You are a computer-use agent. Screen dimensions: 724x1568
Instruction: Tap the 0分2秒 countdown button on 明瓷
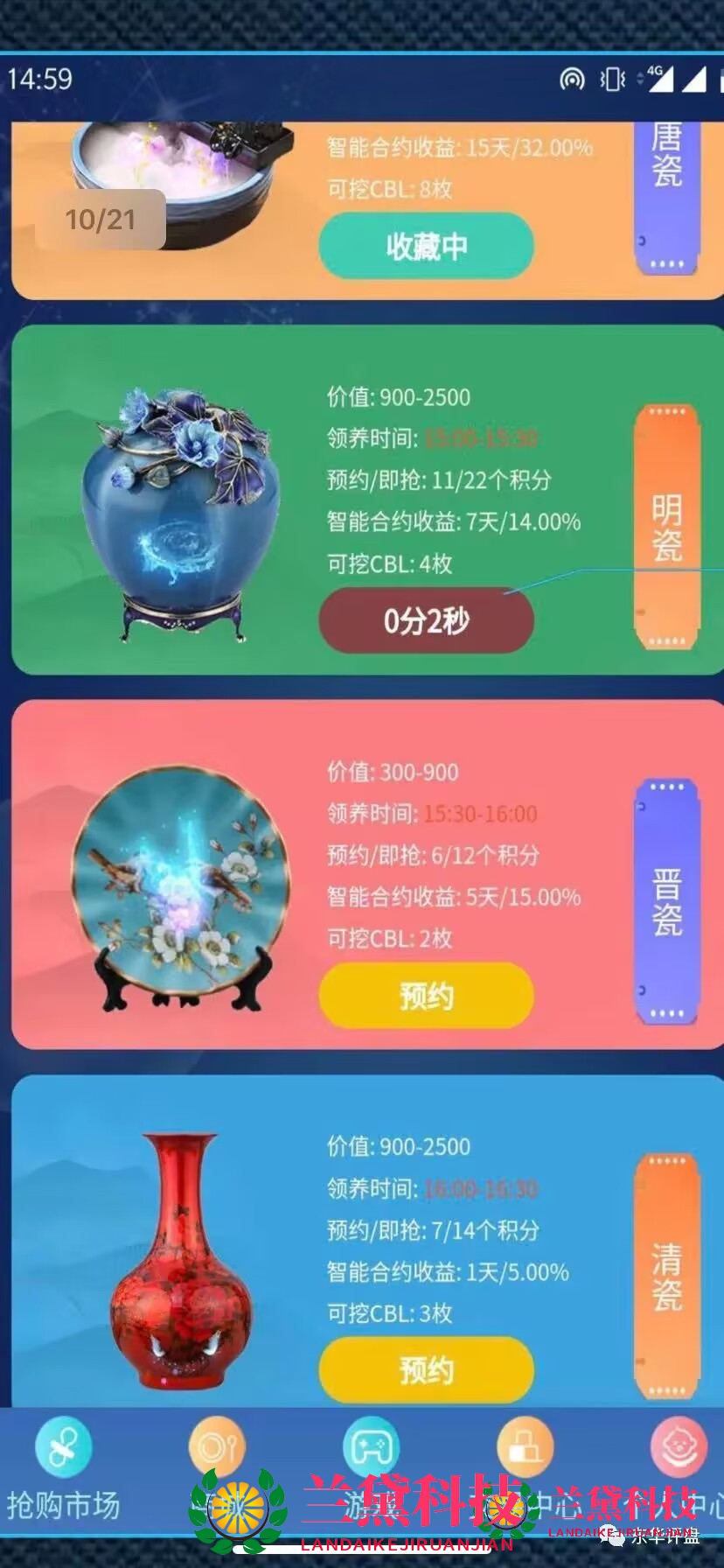426,620
